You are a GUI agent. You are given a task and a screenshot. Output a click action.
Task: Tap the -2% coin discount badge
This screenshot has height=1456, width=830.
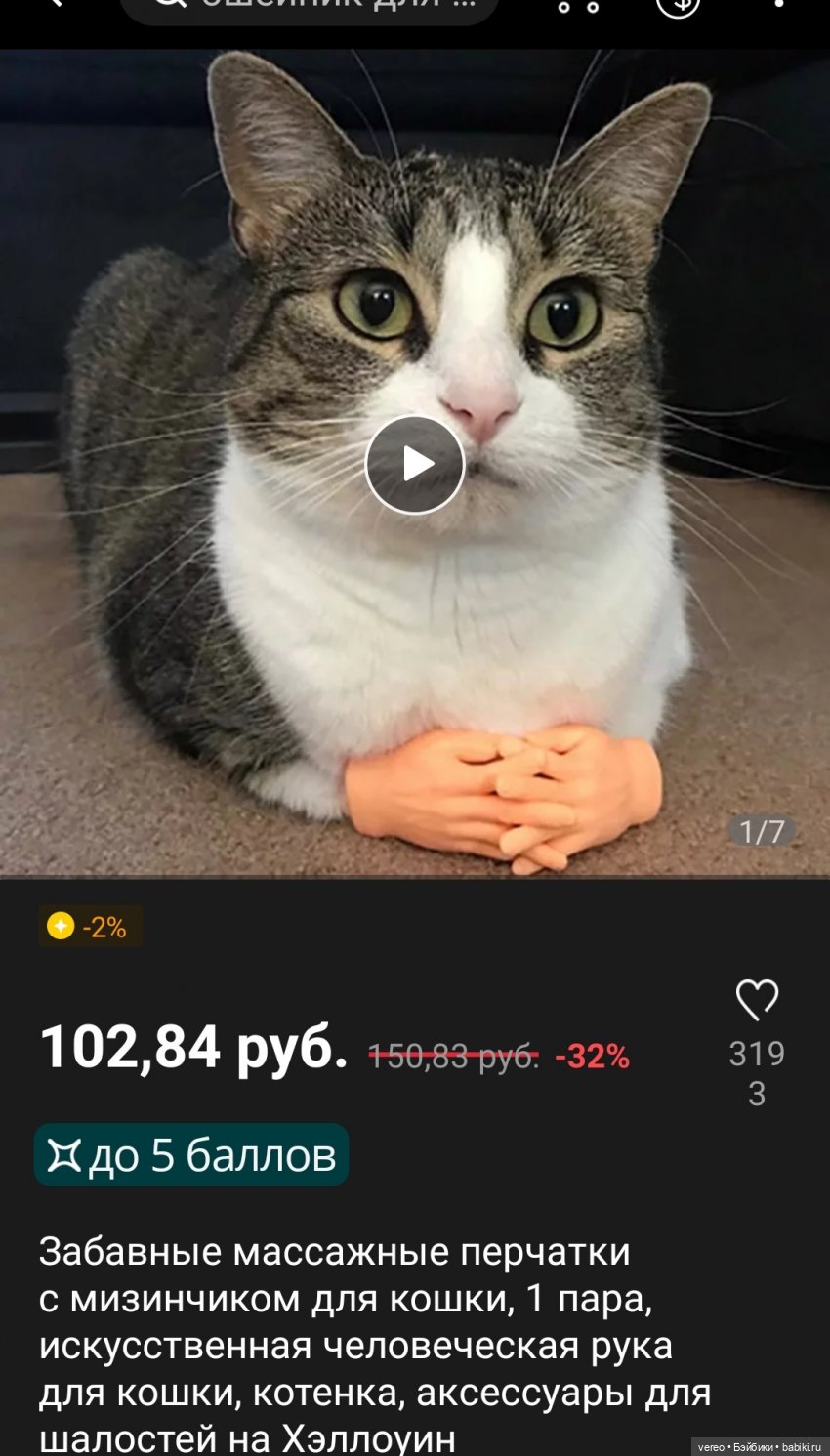pos(90,926)
